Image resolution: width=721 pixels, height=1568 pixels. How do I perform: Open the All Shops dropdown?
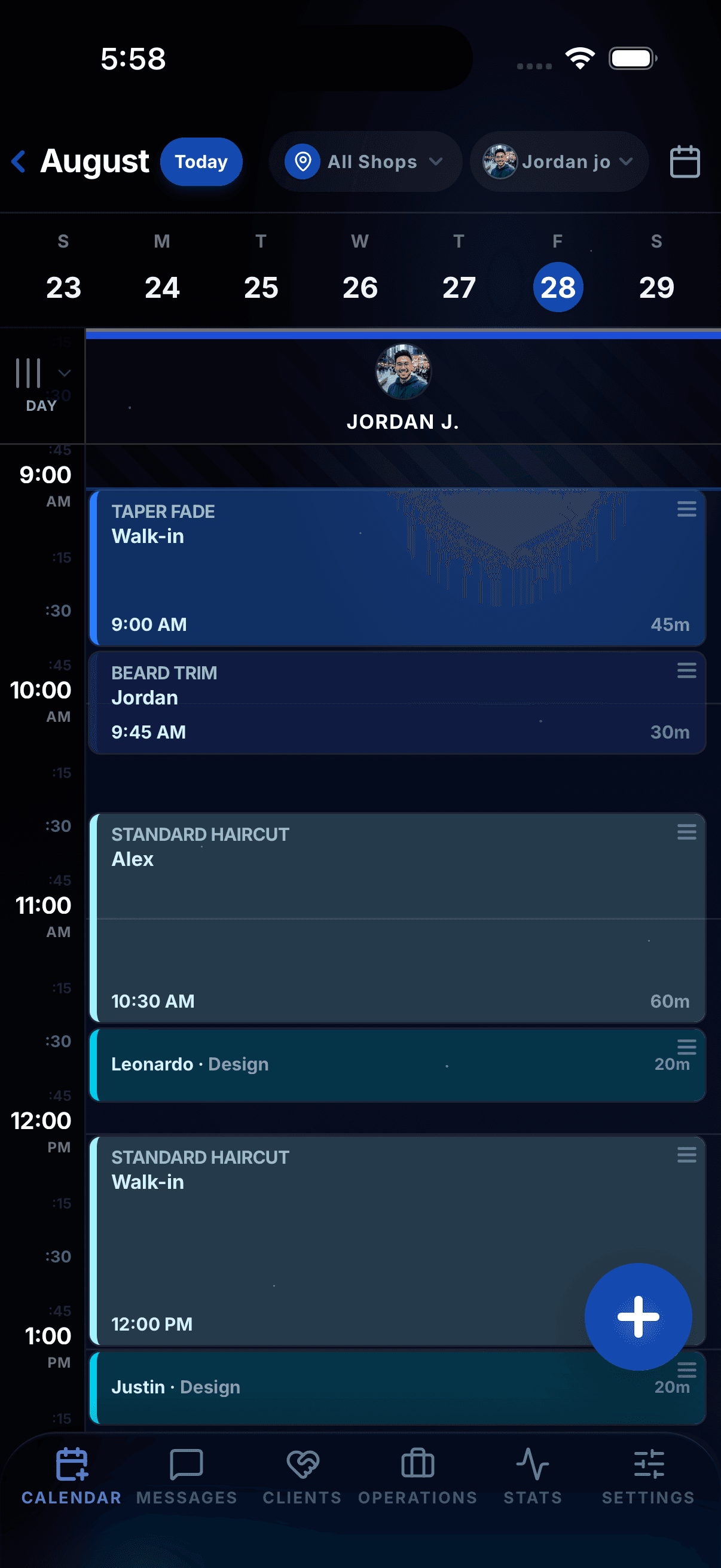pyautogui.click(x=365, y=161)
